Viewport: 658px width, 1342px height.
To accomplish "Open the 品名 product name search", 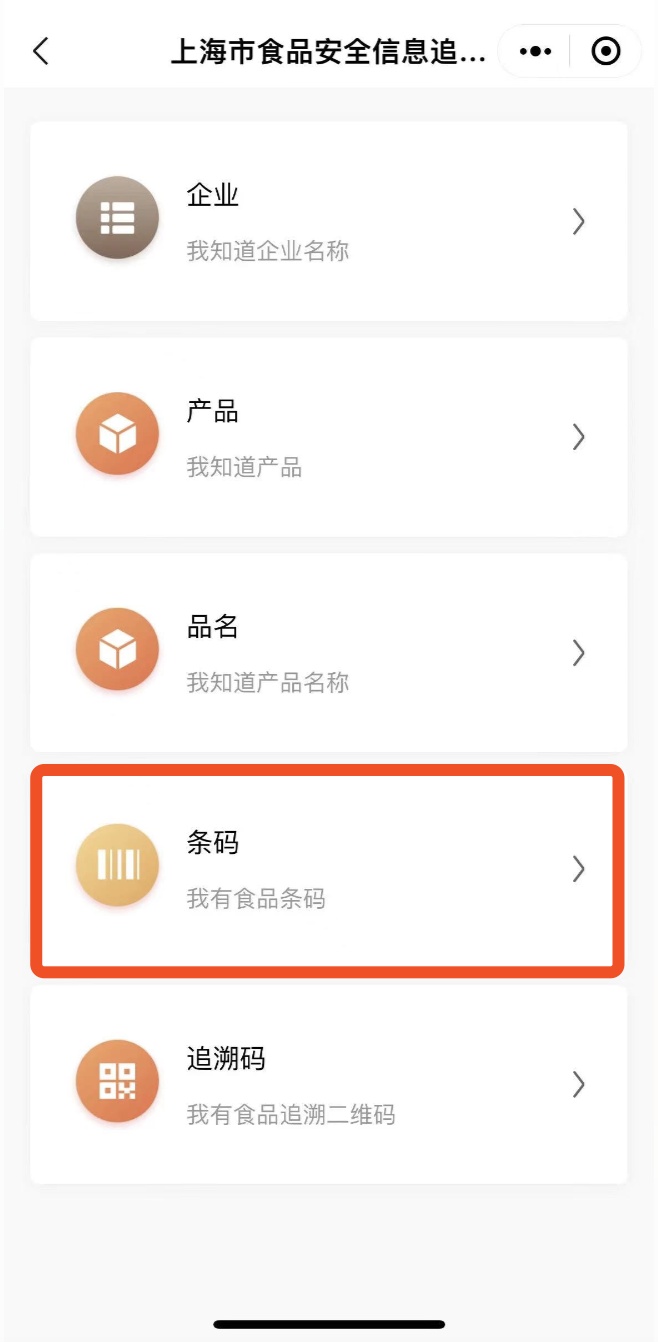I will pyautogui.click(x=329, y=653).
